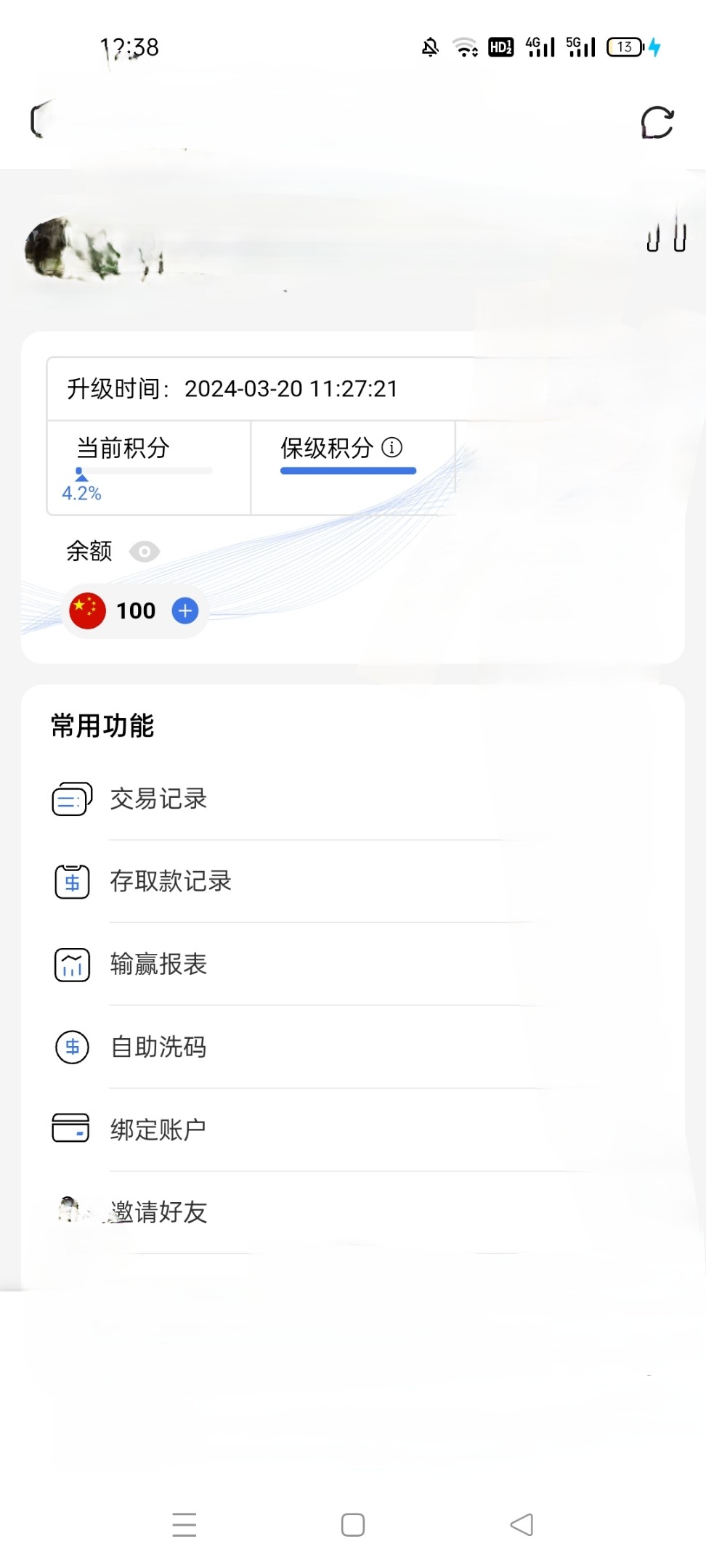Go to the system home screen
The width and height of the screenshot is (706, 1568).
[353, 1524]
